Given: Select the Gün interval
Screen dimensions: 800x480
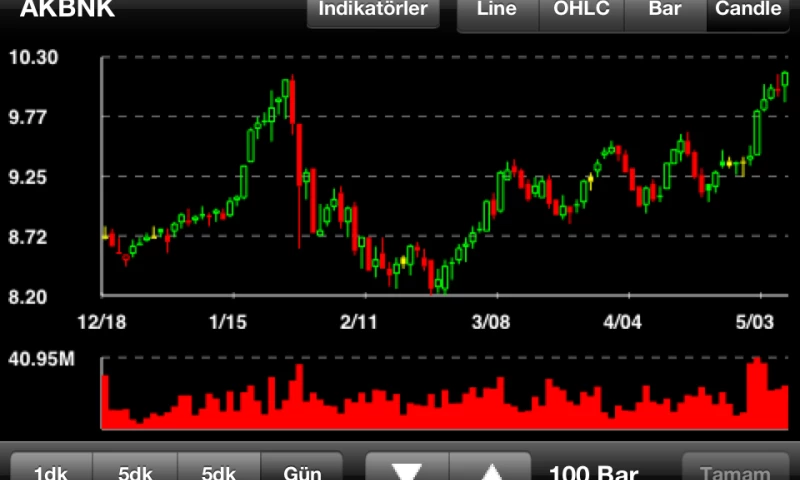Looking at the screenshot, I should 301,470.
